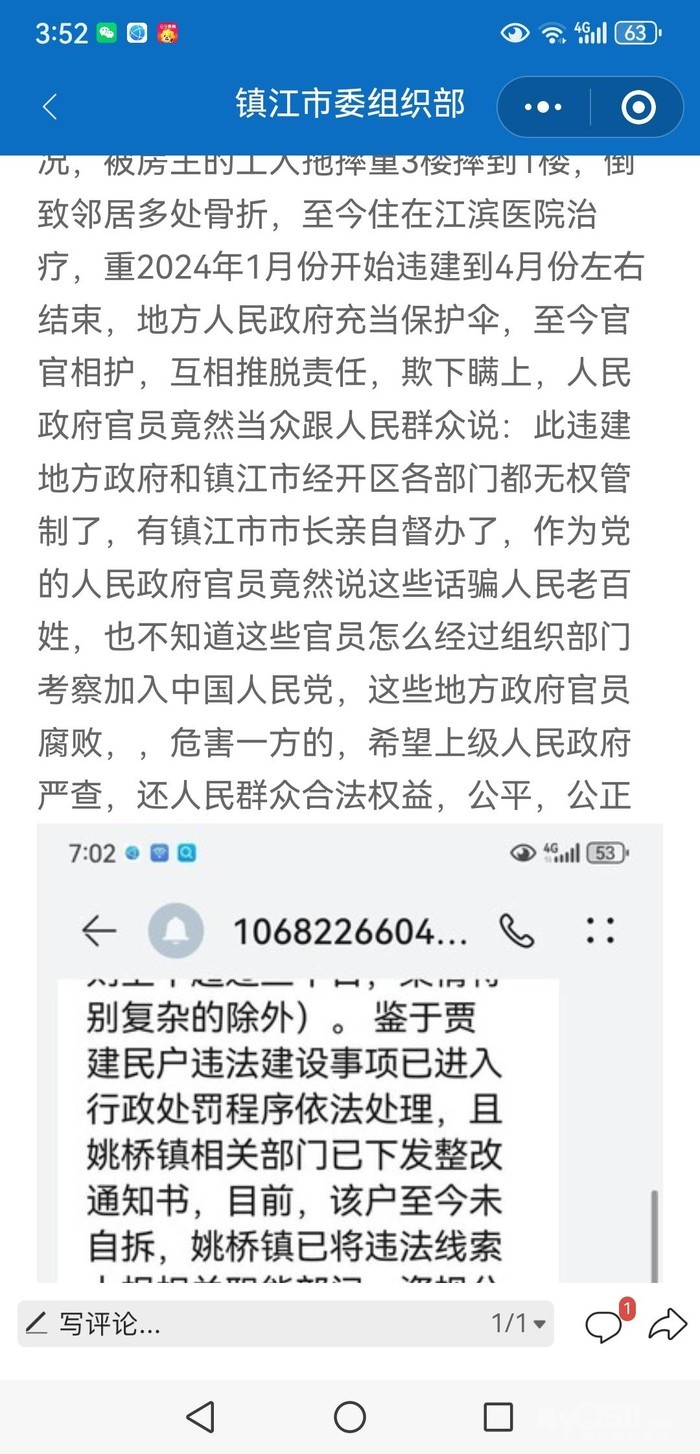View comments via the speech bubble icon

[x=605, y=1325]
